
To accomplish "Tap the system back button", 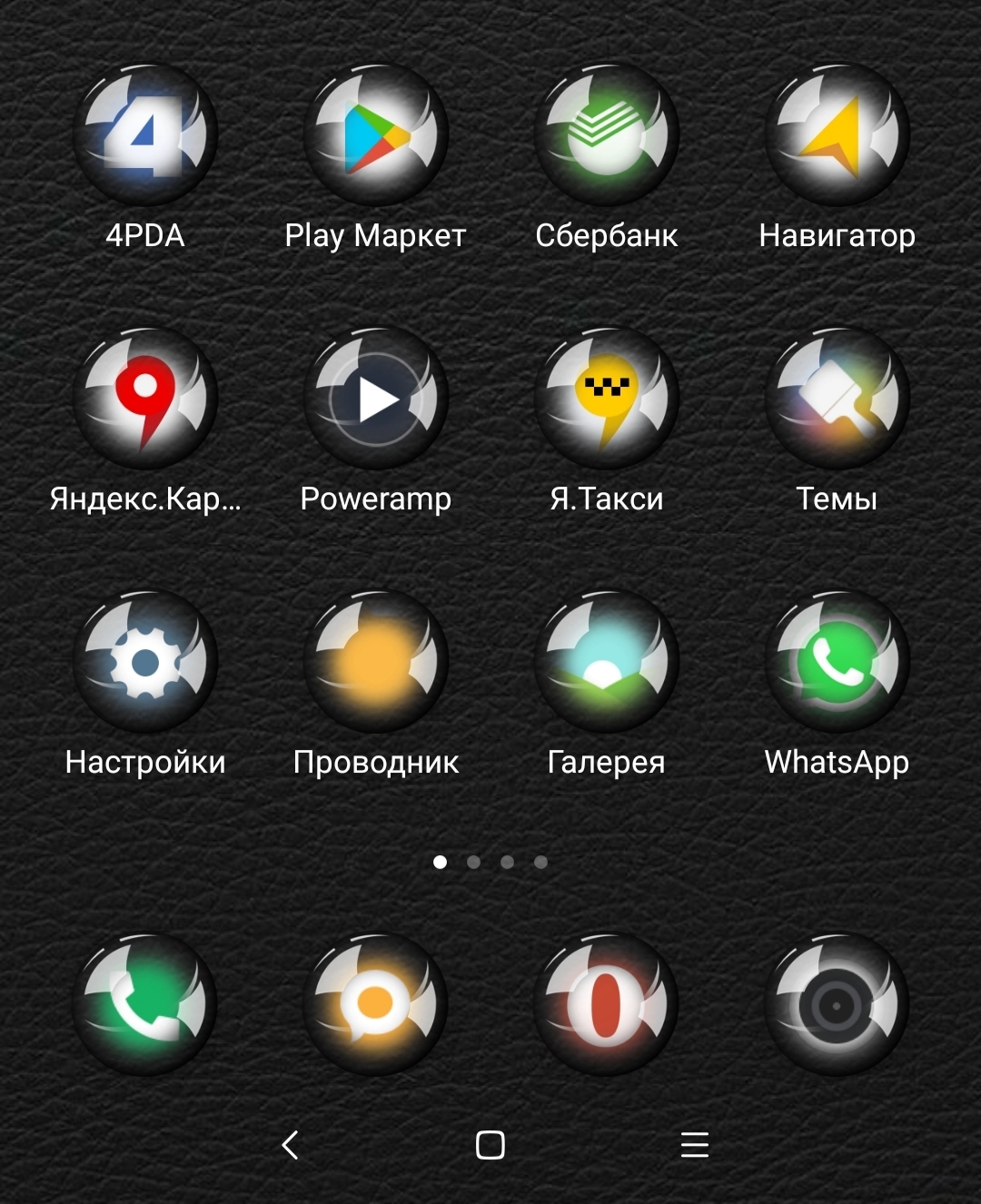I will tap(291, 1145).
